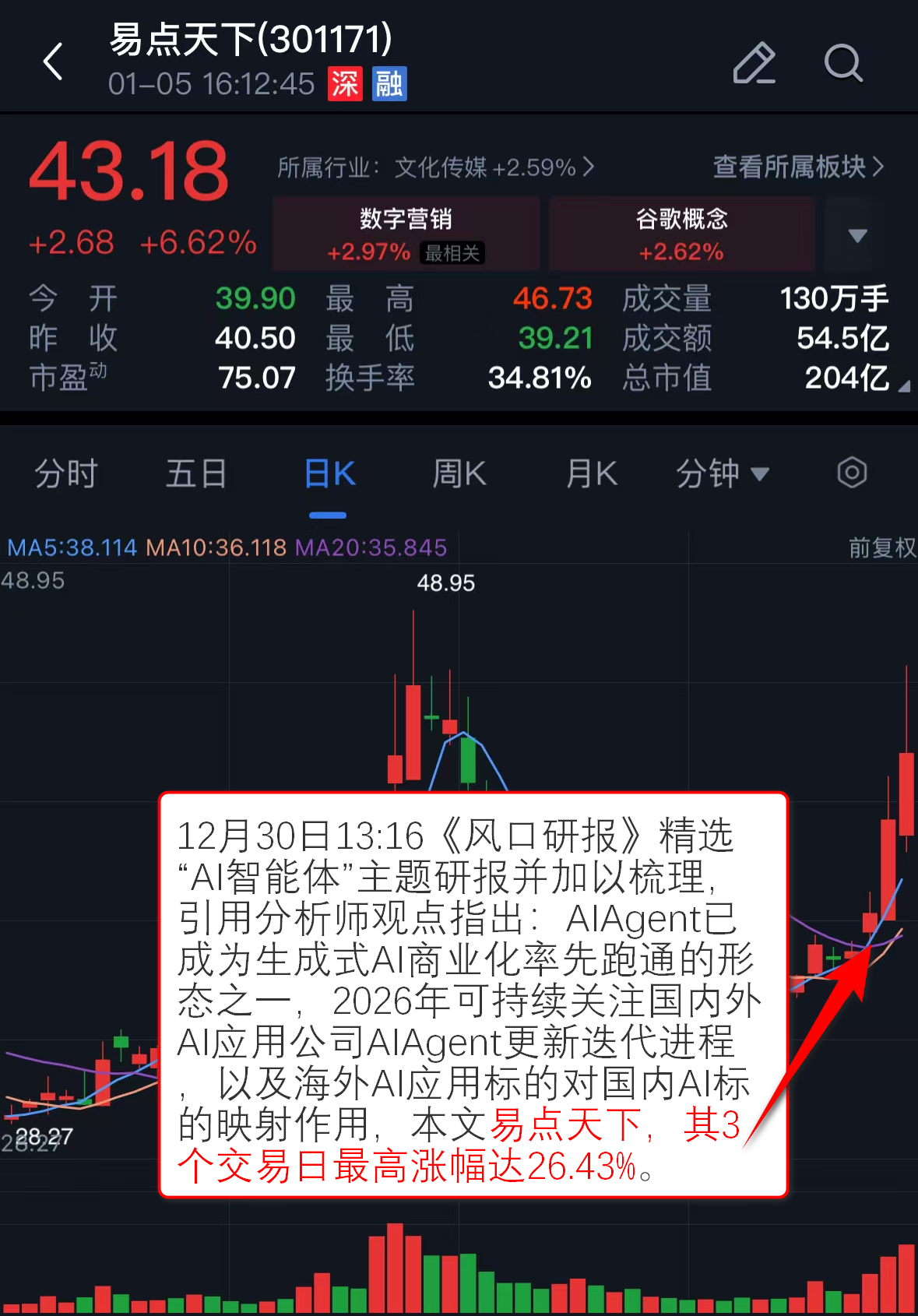Expand the concept sectors dropdown arrow
The width and height of the screenshot is (918, 1316).
[857, 235]
